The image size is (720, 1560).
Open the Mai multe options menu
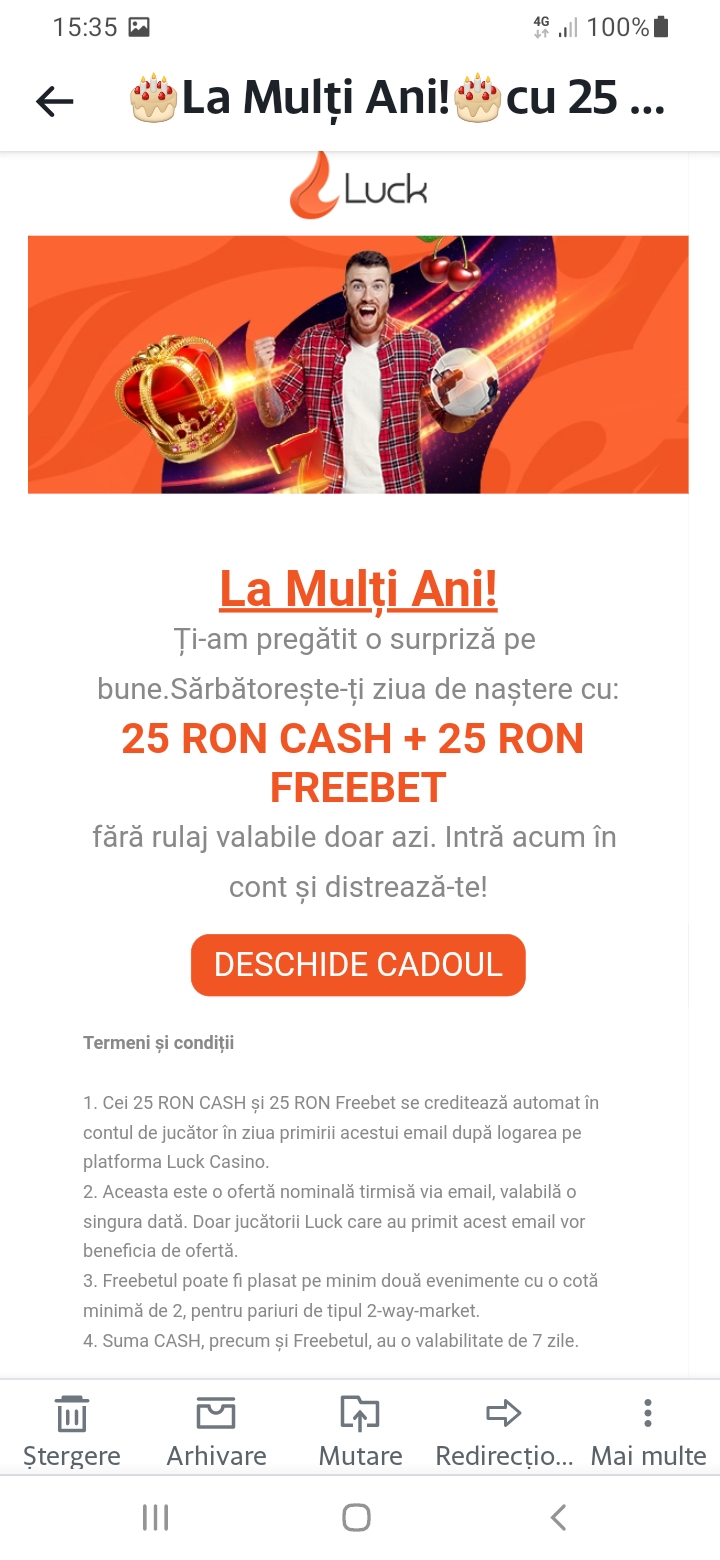(648, 1430)
